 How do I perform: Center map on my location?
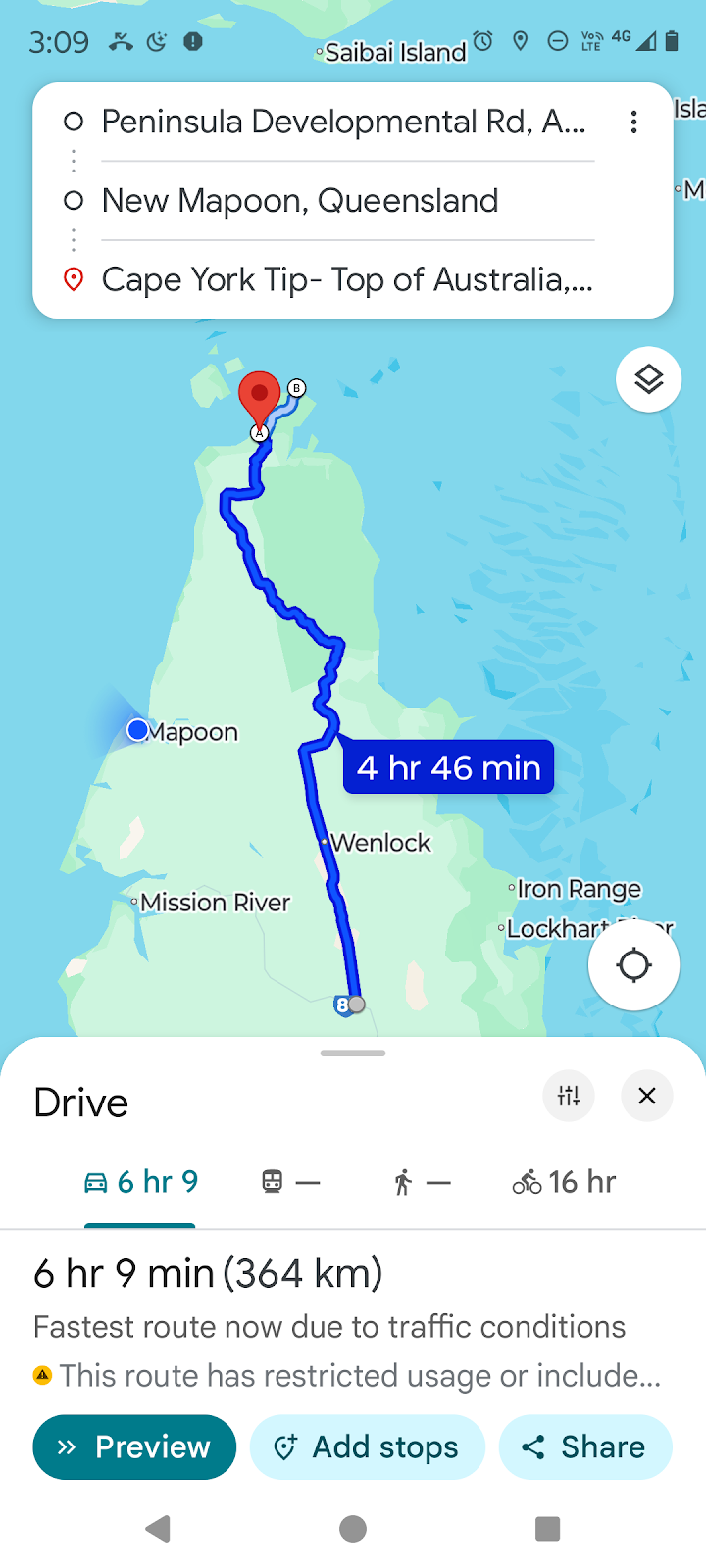tap(633, 964)
